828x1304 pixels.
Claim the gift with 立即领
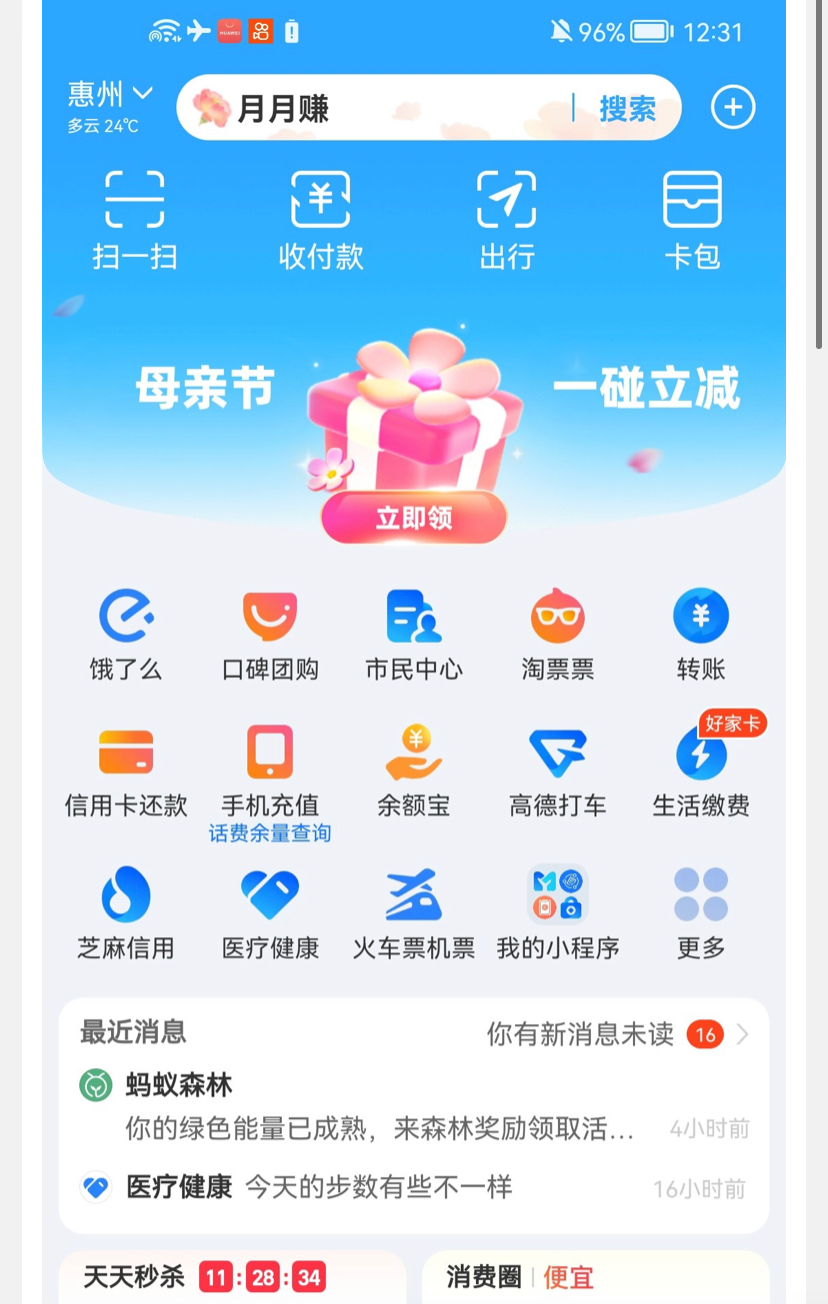pos(414,517)
